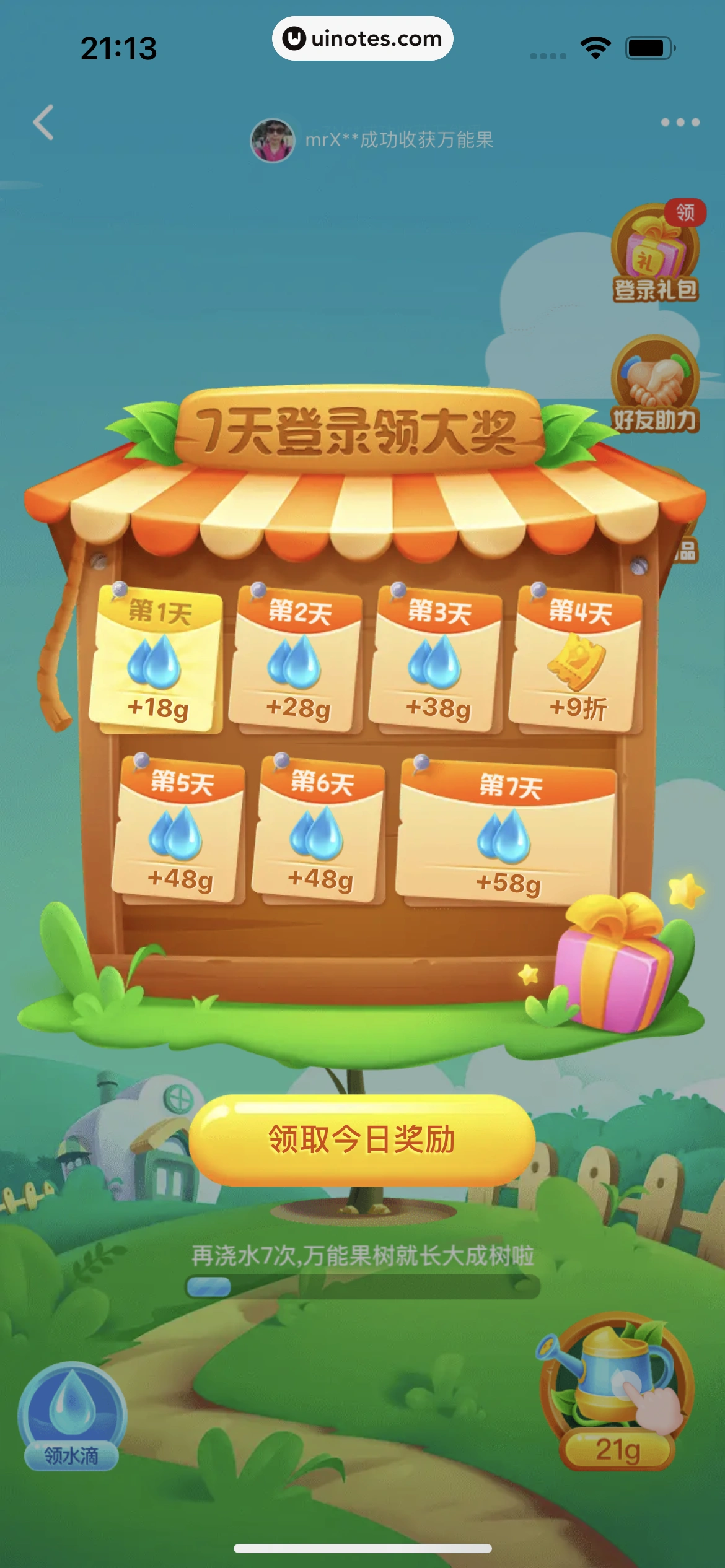Open the user avatar in the header
Screen dimensions: 725x1568
[273, 140]
